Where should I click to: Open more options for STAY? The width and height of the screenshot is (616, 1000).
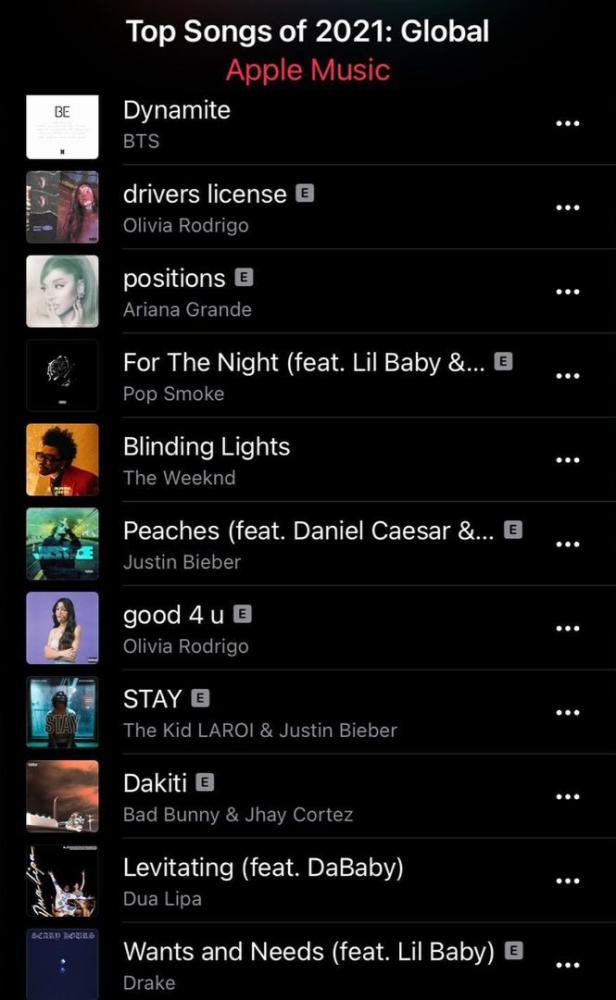tap(567, 712)
